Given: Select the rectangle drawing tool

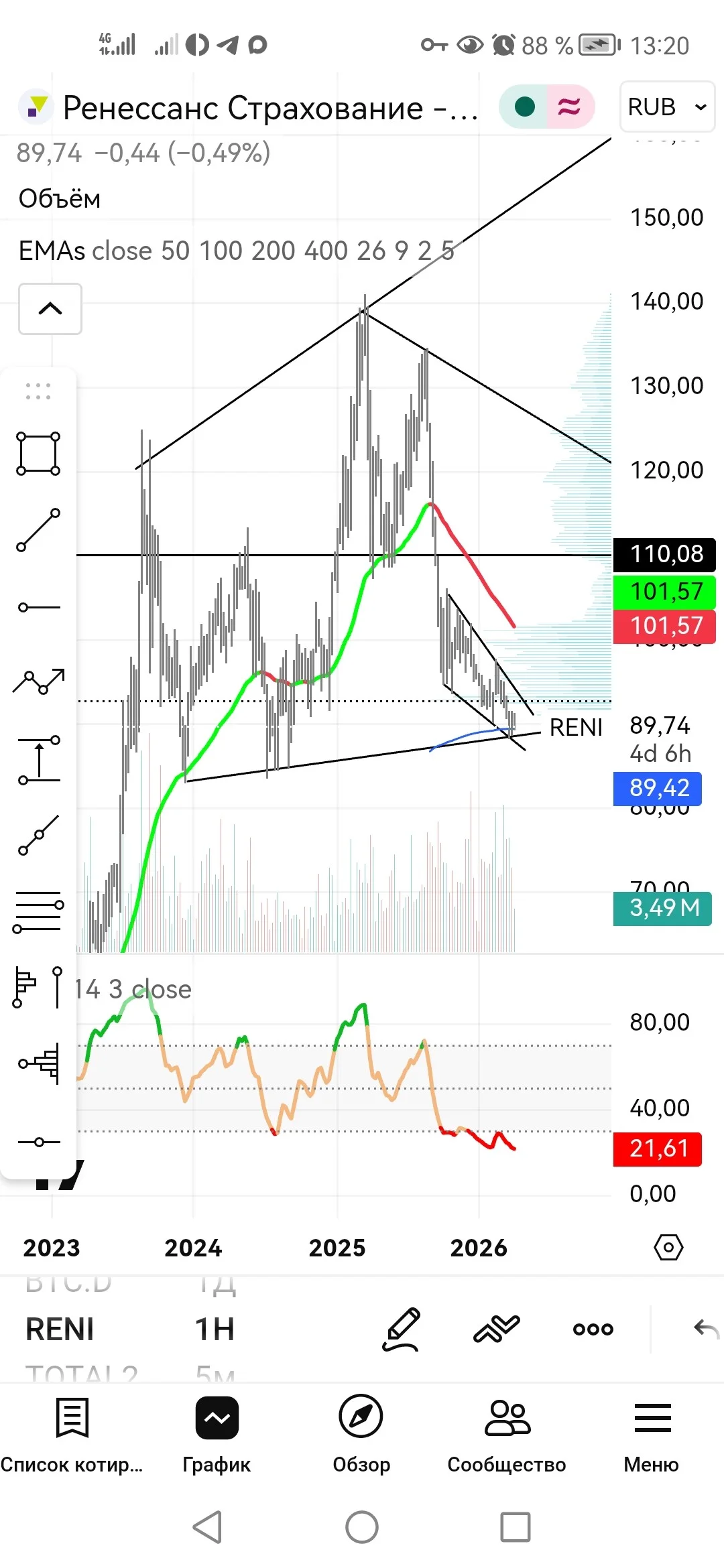Looking at the screenshot, I should pyautogui.click(x=38, y=454).
